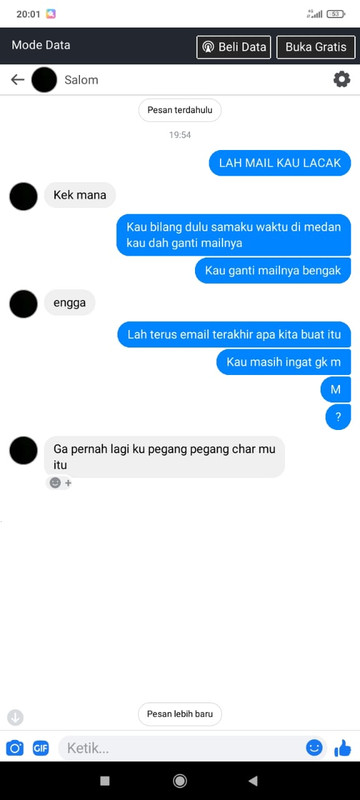Tap the Beli Data button
This screenshot has width=360, height=800.
click(234, 47)
